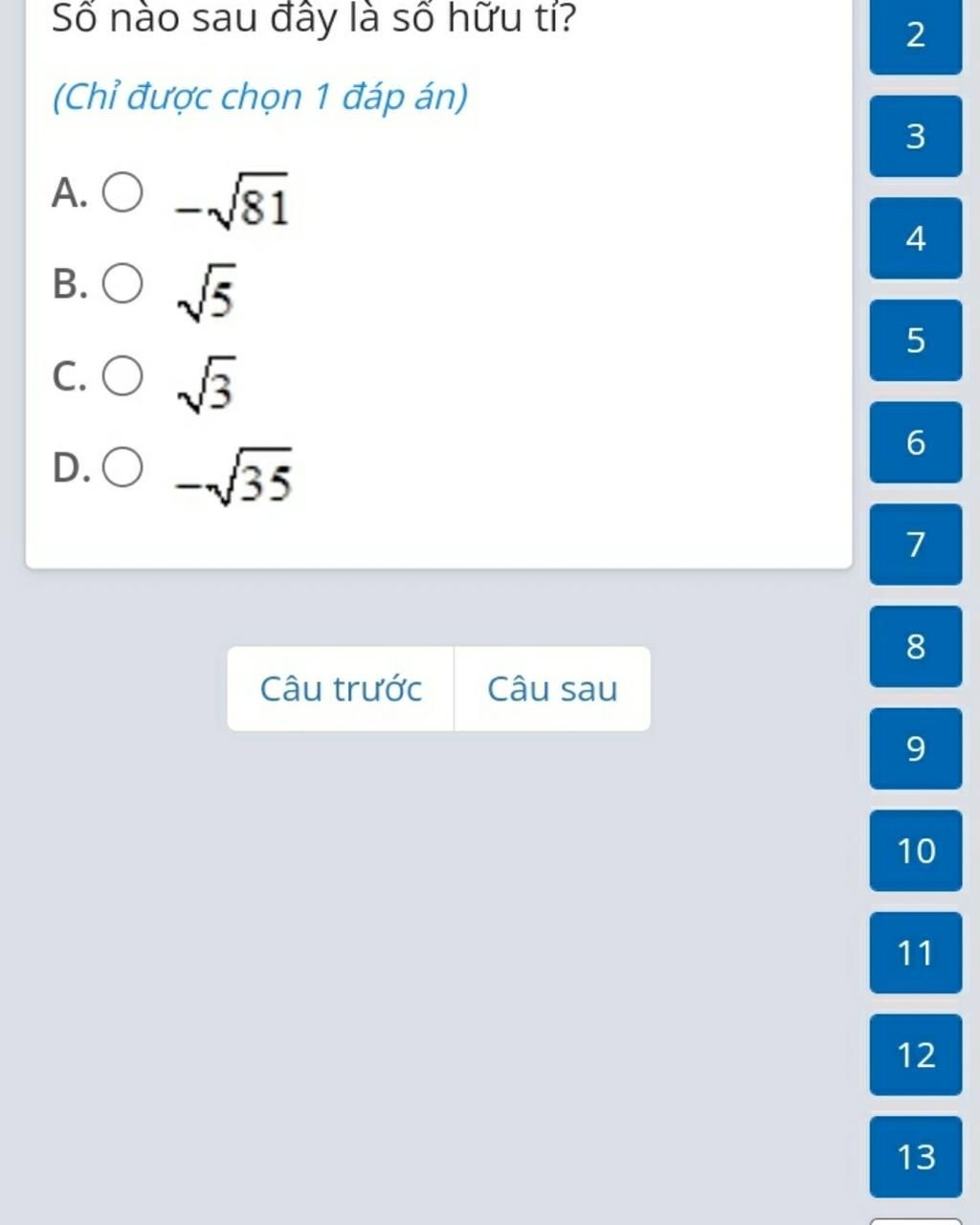Jump to question 2
Viewport: 980px width, 1225px height.
click(915, 36)
